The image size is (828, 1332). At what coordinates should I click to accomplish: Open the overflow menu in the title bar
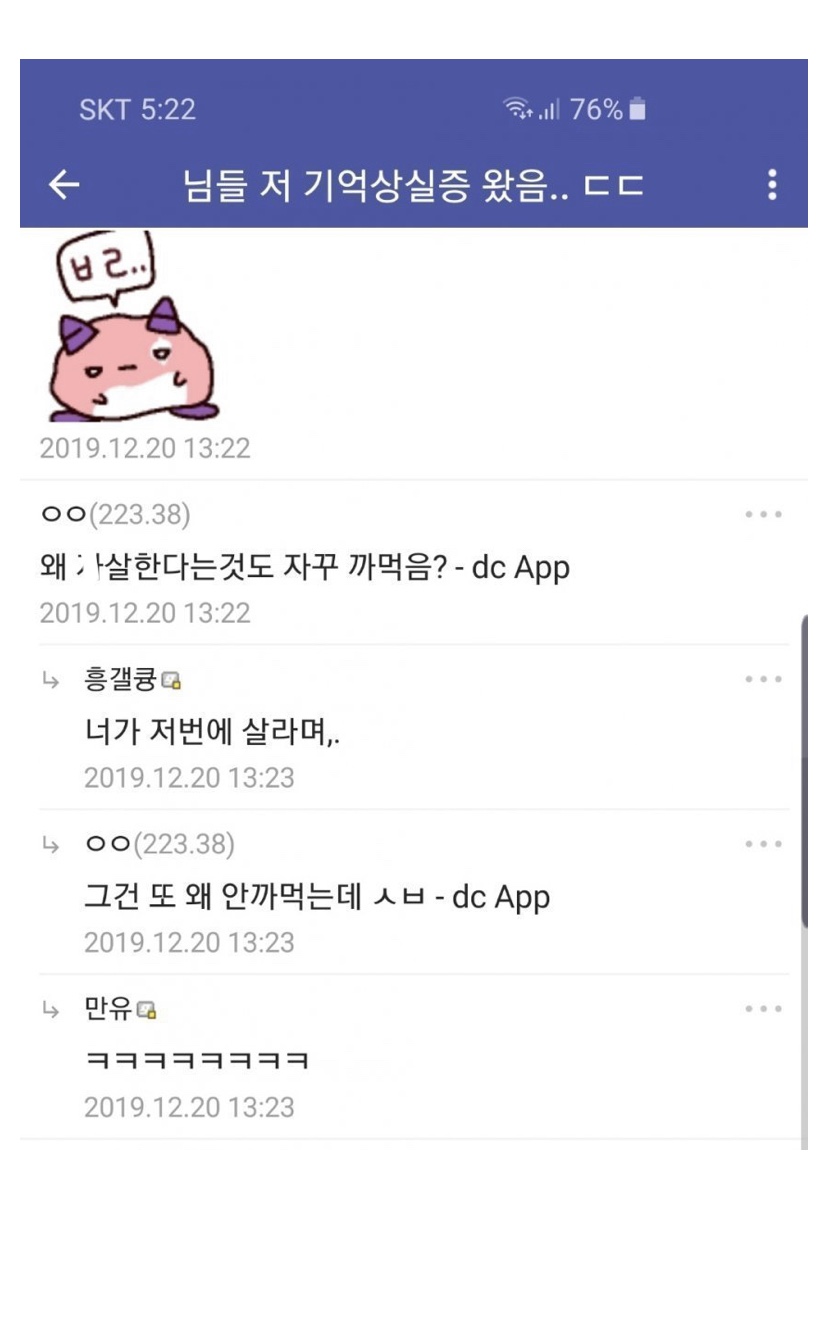pyautogui.click(x=771, y=185)
